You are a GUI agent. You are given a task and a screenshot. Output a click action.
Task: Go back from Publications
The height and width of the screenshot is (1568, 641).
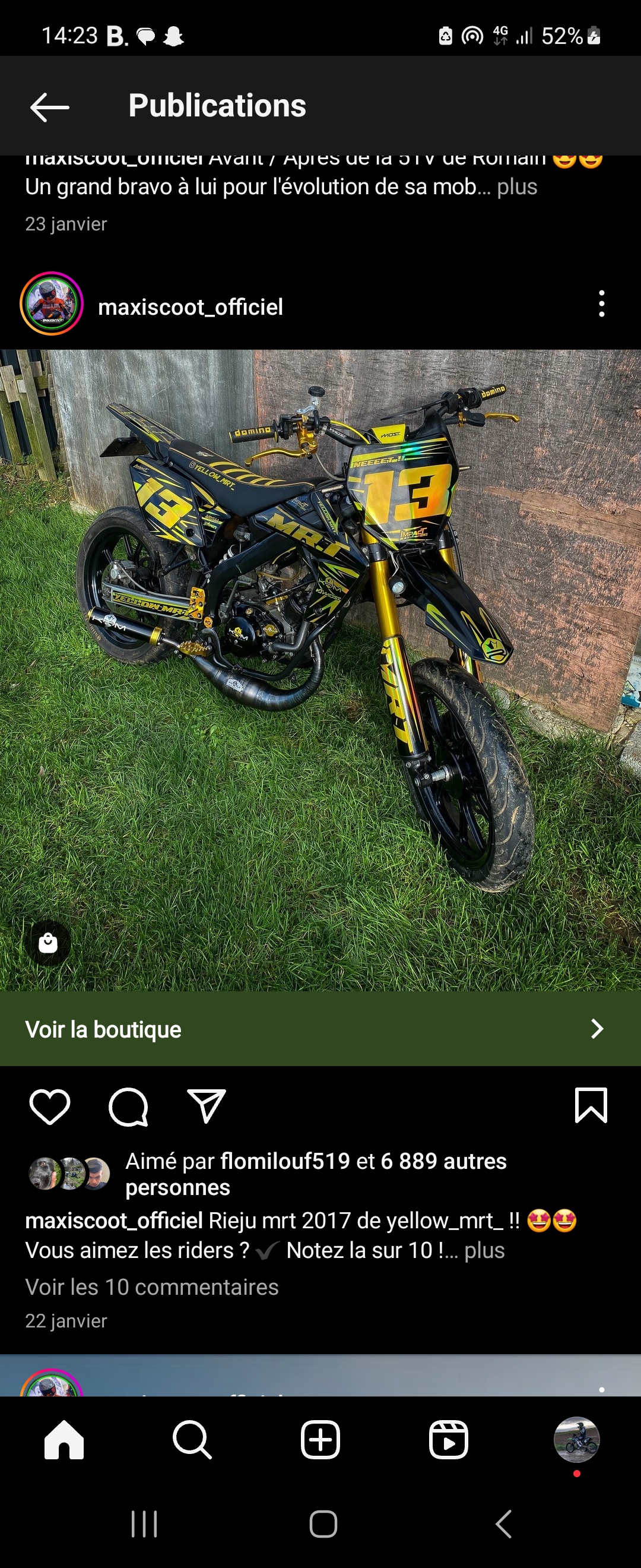click(50, 107)
